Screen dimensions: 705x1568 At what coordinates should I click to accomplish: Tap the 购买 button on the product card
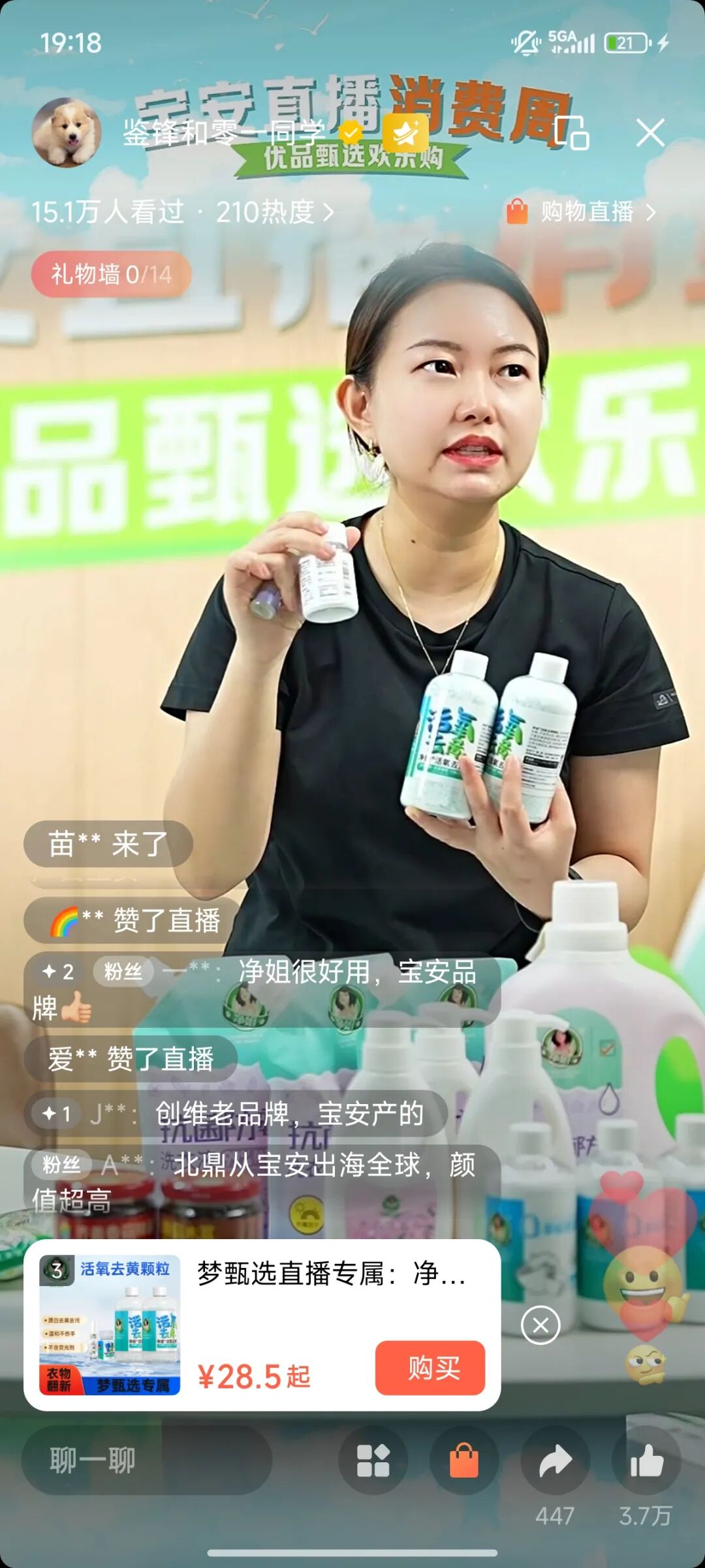(430, 1368)
